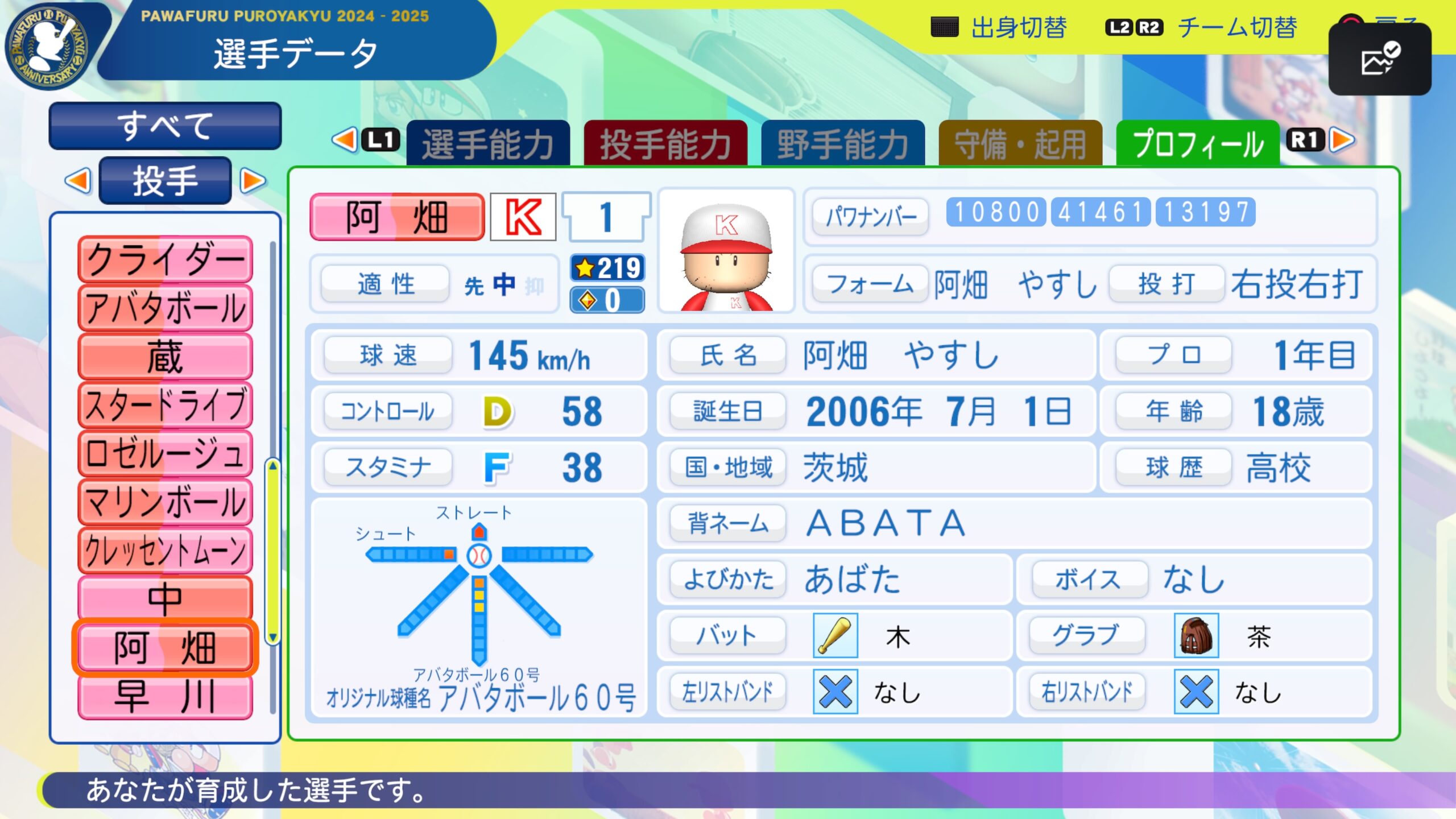Select player 早川 in the list

pos(165,696)
